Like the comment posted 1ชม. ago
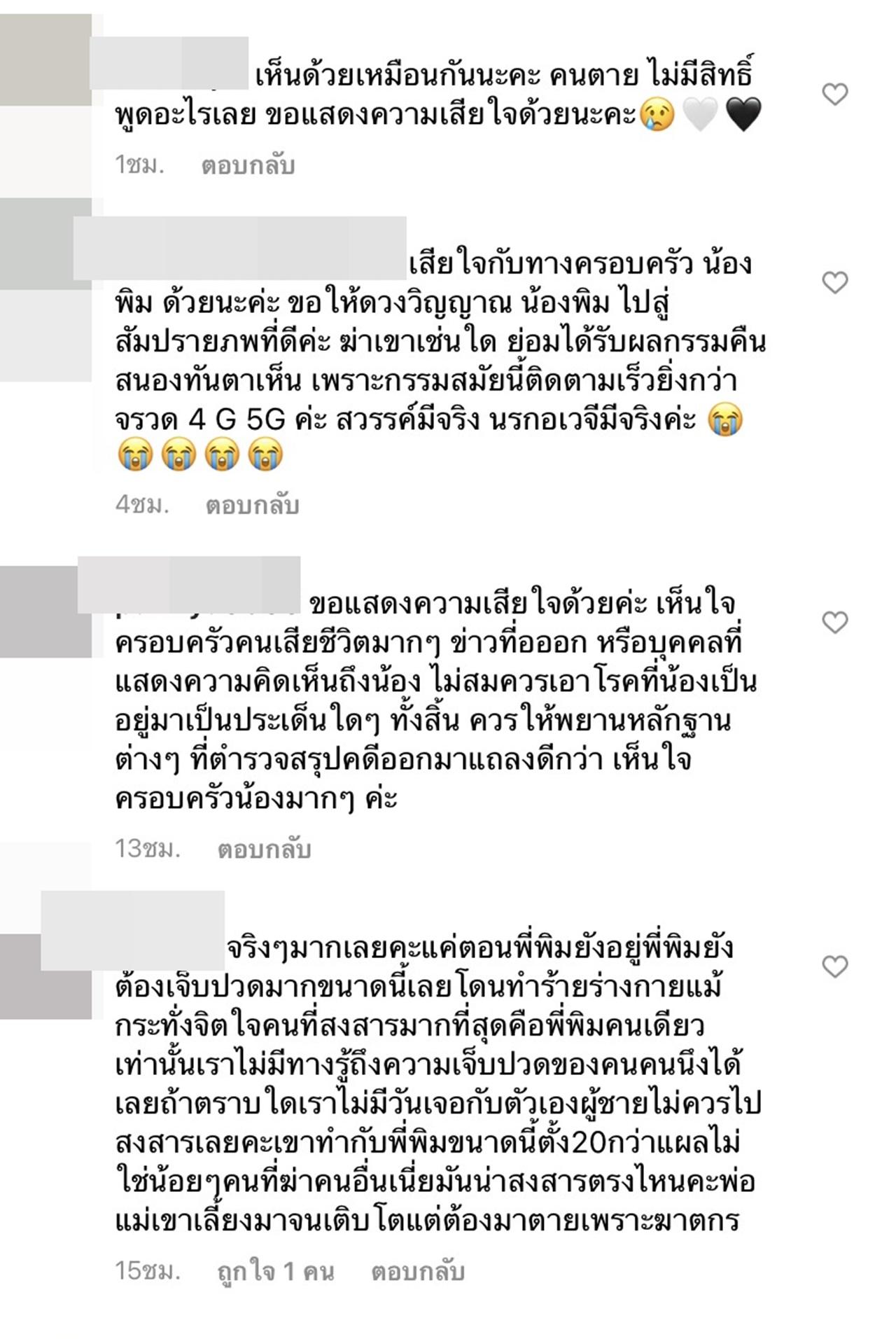Screen dimensions: 896x1339 coord(834,94)
